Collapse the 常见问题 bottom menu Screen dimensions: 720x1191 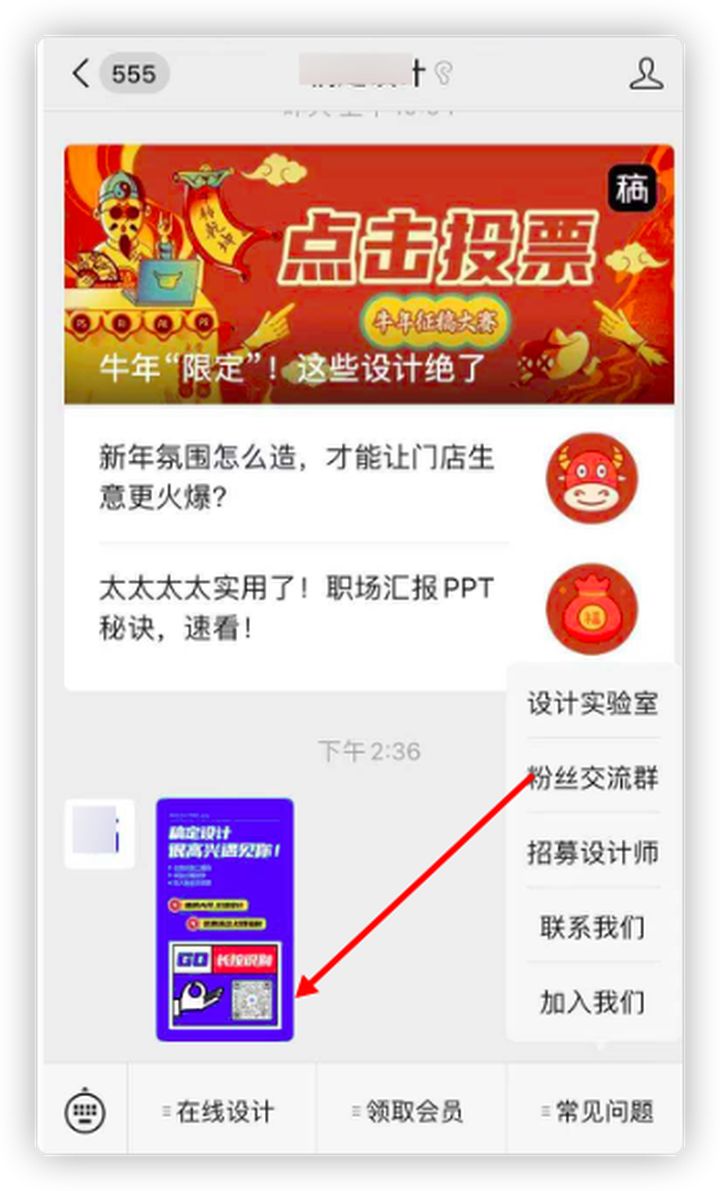(598, 1111)
